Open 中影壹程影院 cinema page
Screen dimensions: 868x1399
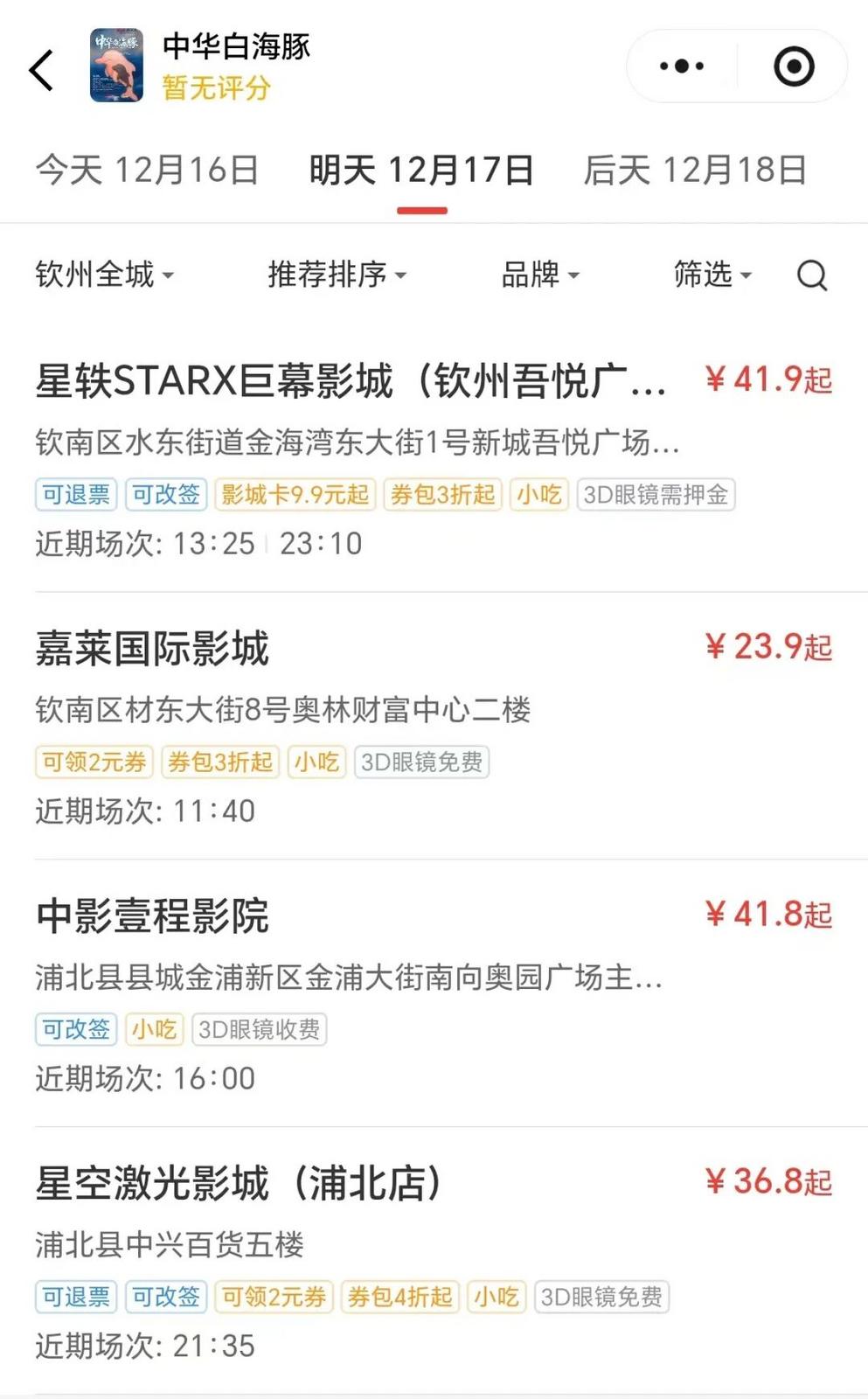coord(155,917)
